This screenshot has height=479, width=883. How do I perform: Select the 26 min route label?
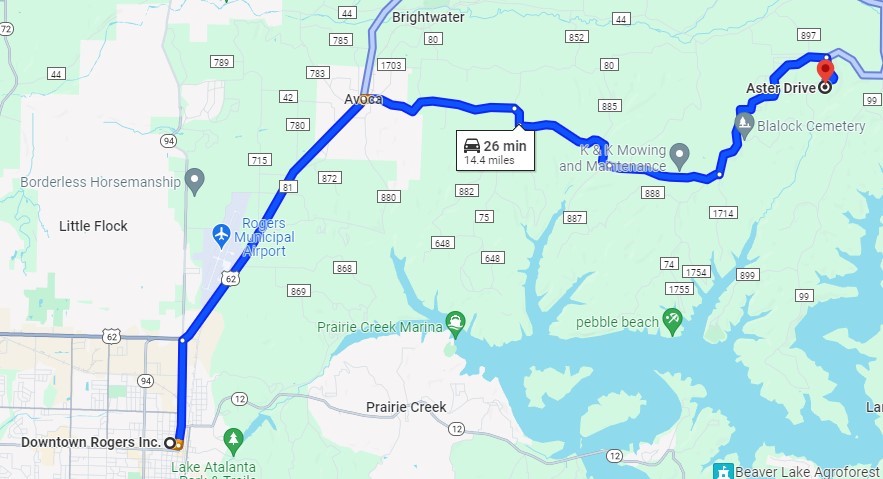[x=496, y=151]
